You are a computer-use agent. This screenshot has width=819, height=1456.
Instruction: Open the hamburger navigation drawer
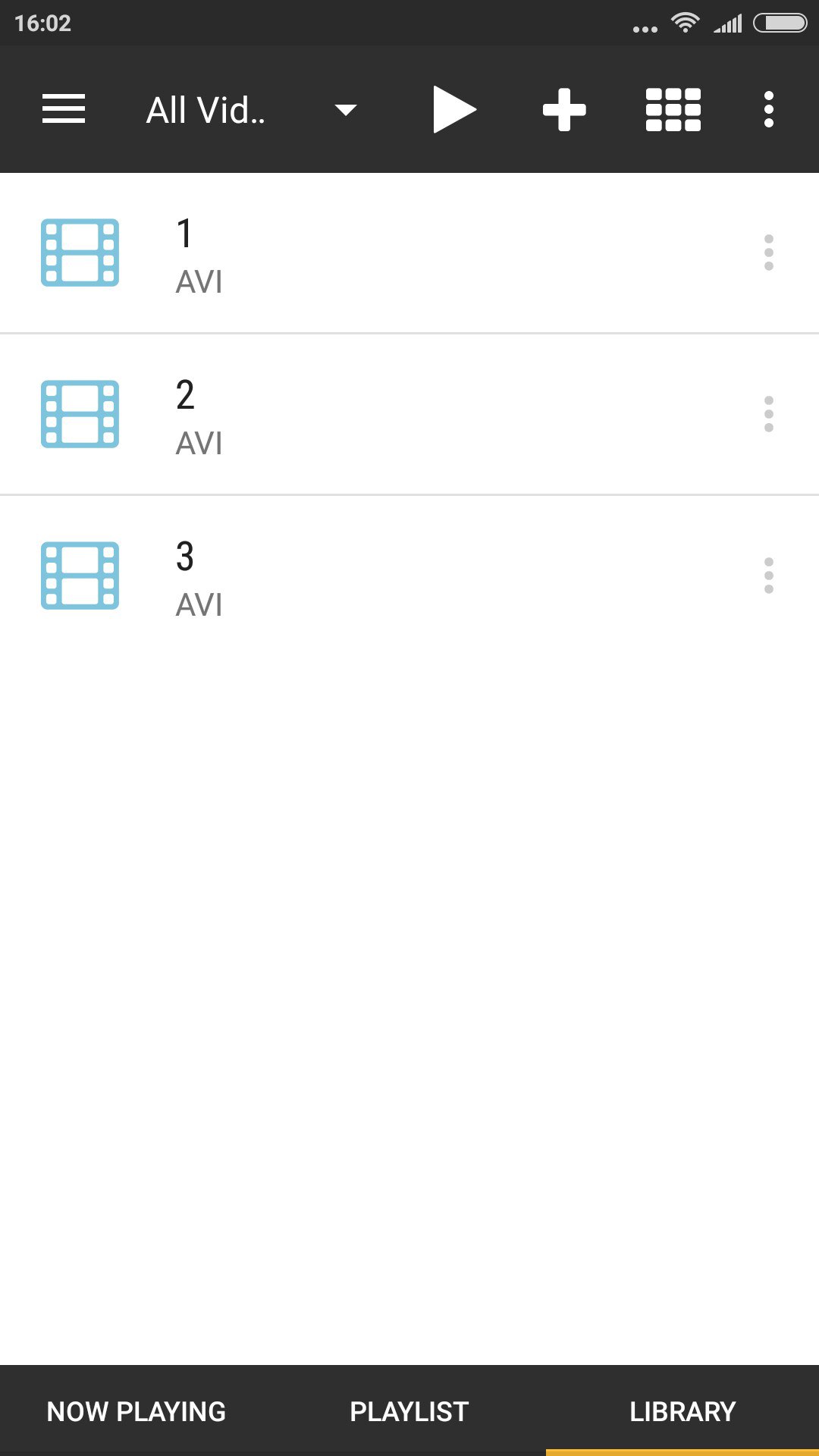(64, 110)
